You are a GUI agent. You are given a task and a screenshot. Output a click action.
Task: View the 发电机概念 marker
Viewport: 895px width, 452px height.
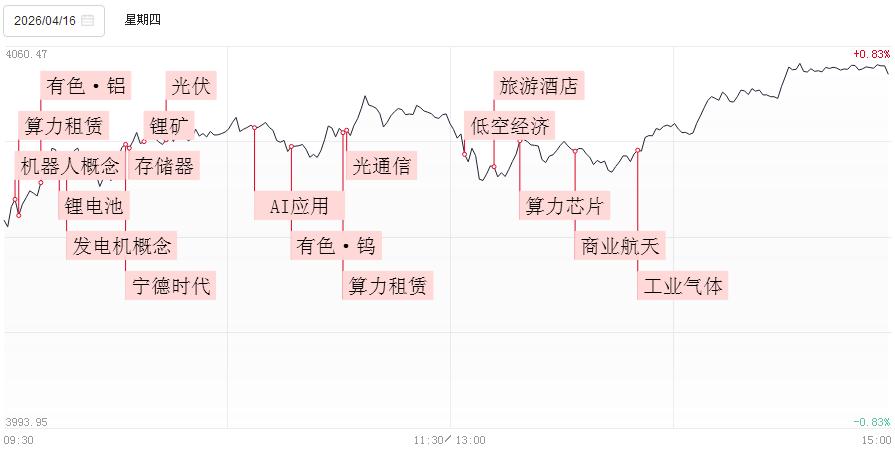click(122, 245)
